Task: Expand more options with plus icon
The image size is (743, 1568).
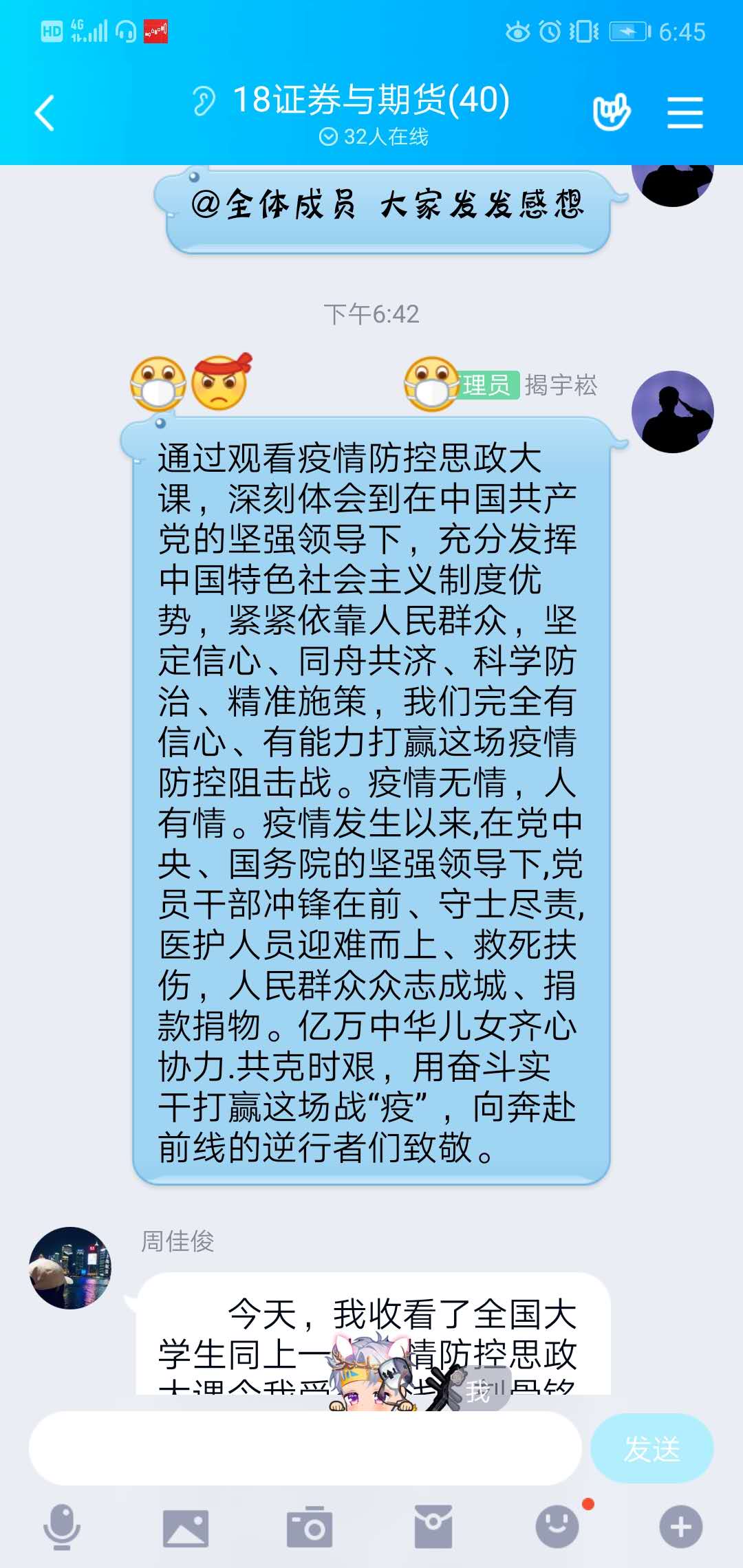Action: point(681,1527)
